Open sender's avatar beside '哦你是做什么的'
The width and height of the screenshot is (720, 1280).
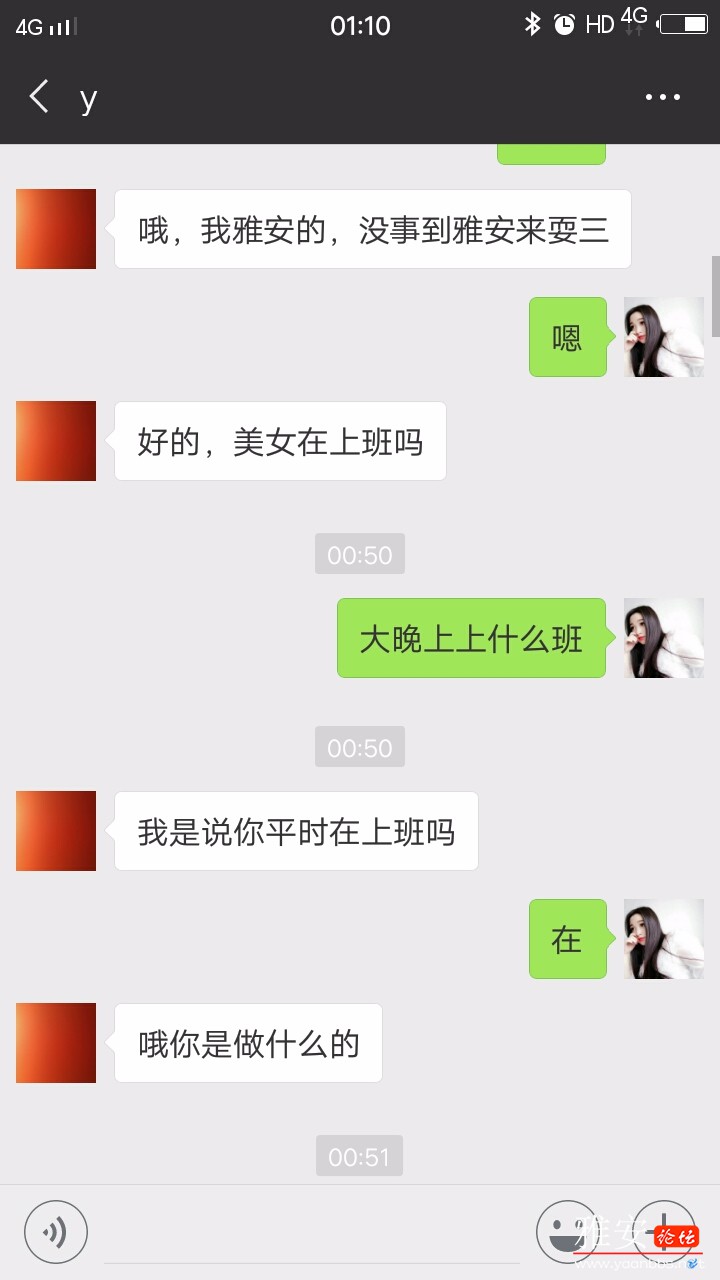(56, 1043)
